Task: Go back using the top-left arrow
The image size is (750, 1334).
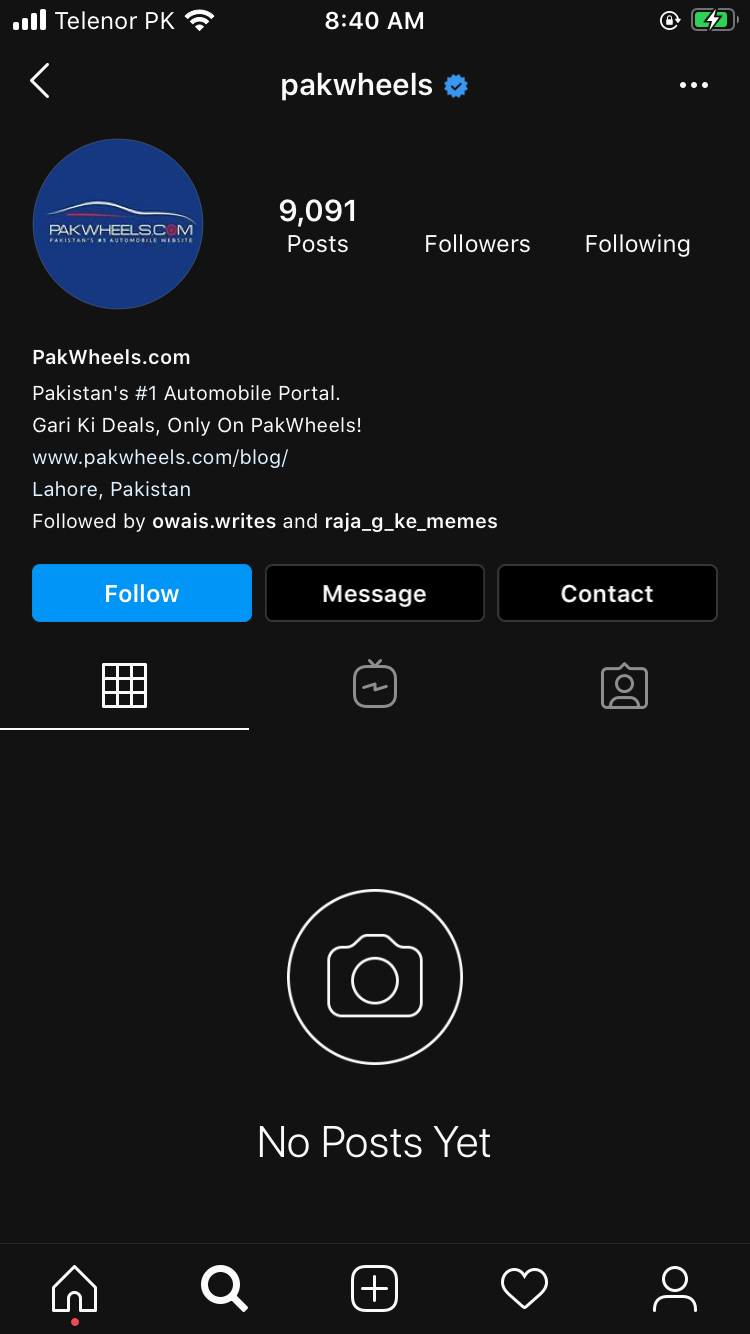Action: [40, 81]
